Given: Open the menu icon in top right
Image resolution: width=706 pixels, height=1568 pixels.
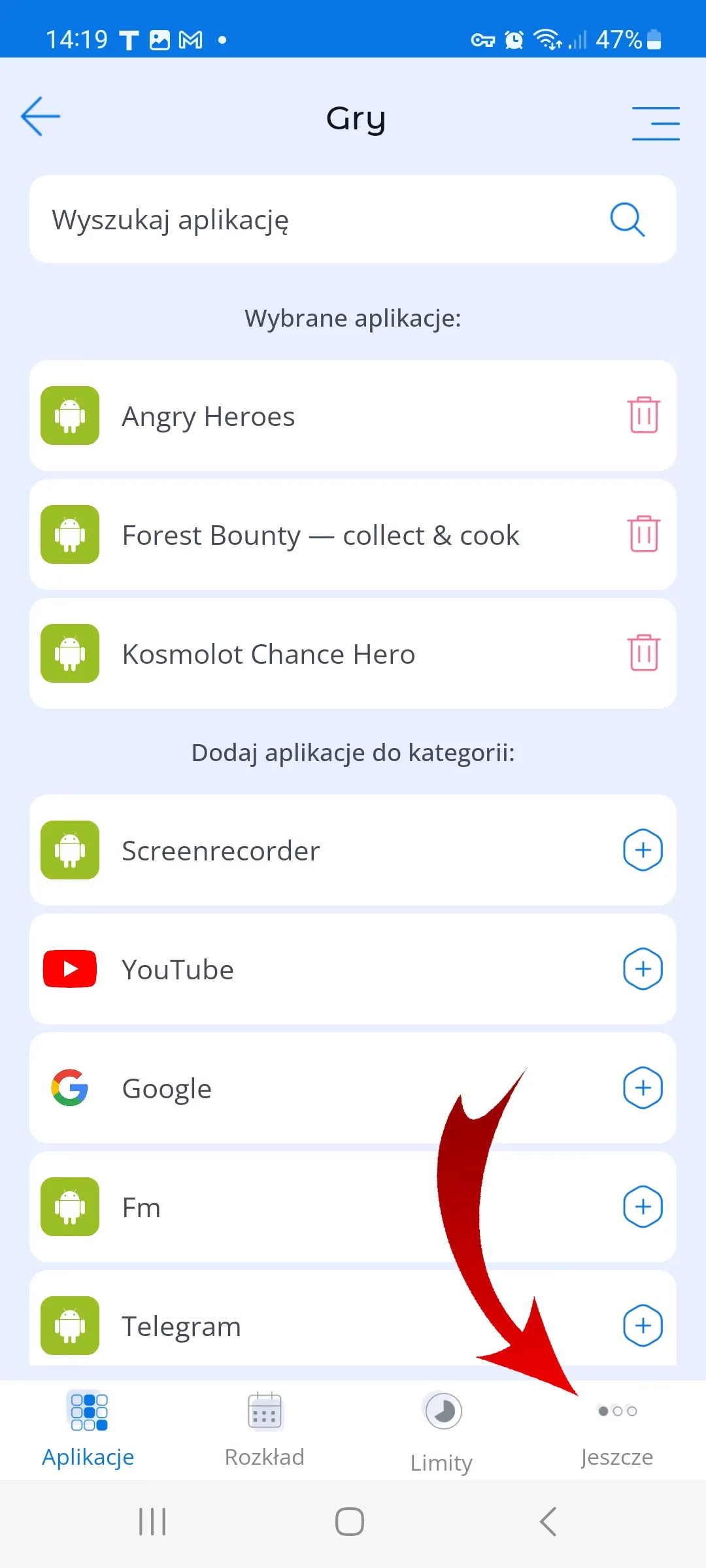Looking at the screenshot, I should click(x=656, y=123).
